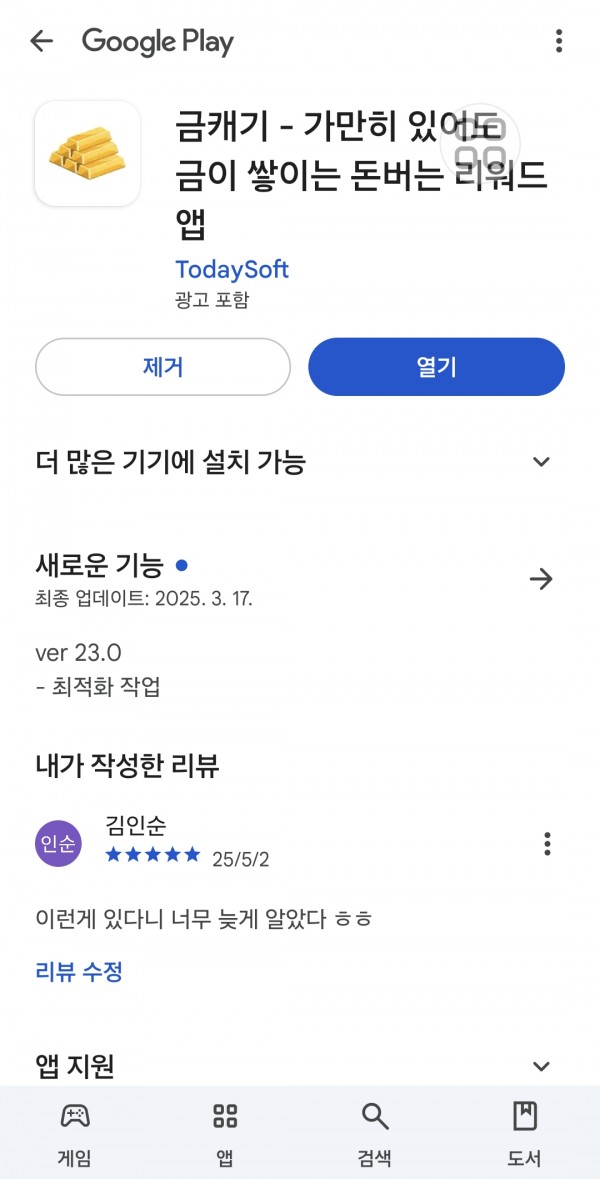Open the app with 열기

[x=436, y=367]
